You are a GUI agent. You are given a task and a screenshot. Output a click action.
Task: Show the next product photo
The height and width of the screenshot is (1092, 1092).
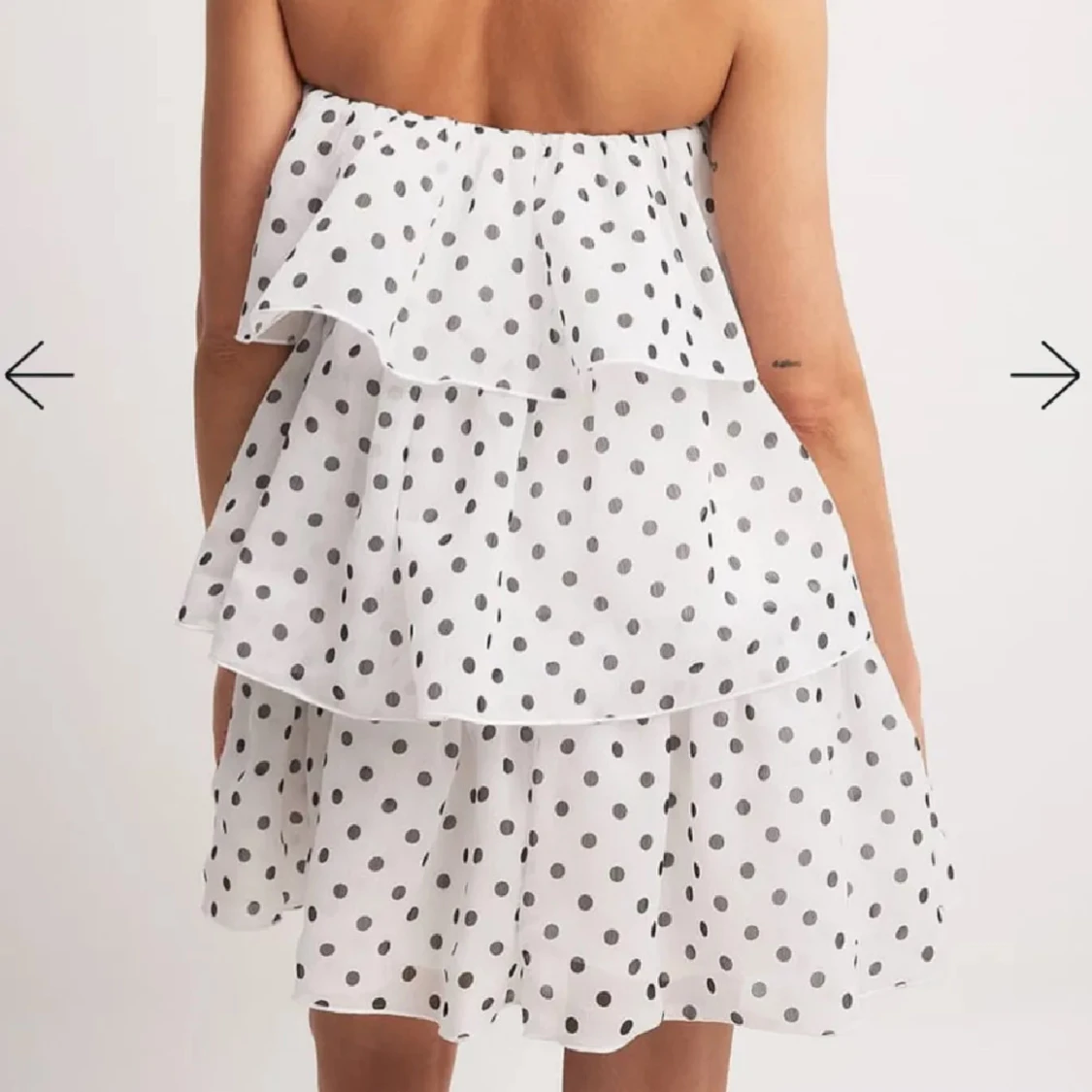click(x=1045, y=374)
